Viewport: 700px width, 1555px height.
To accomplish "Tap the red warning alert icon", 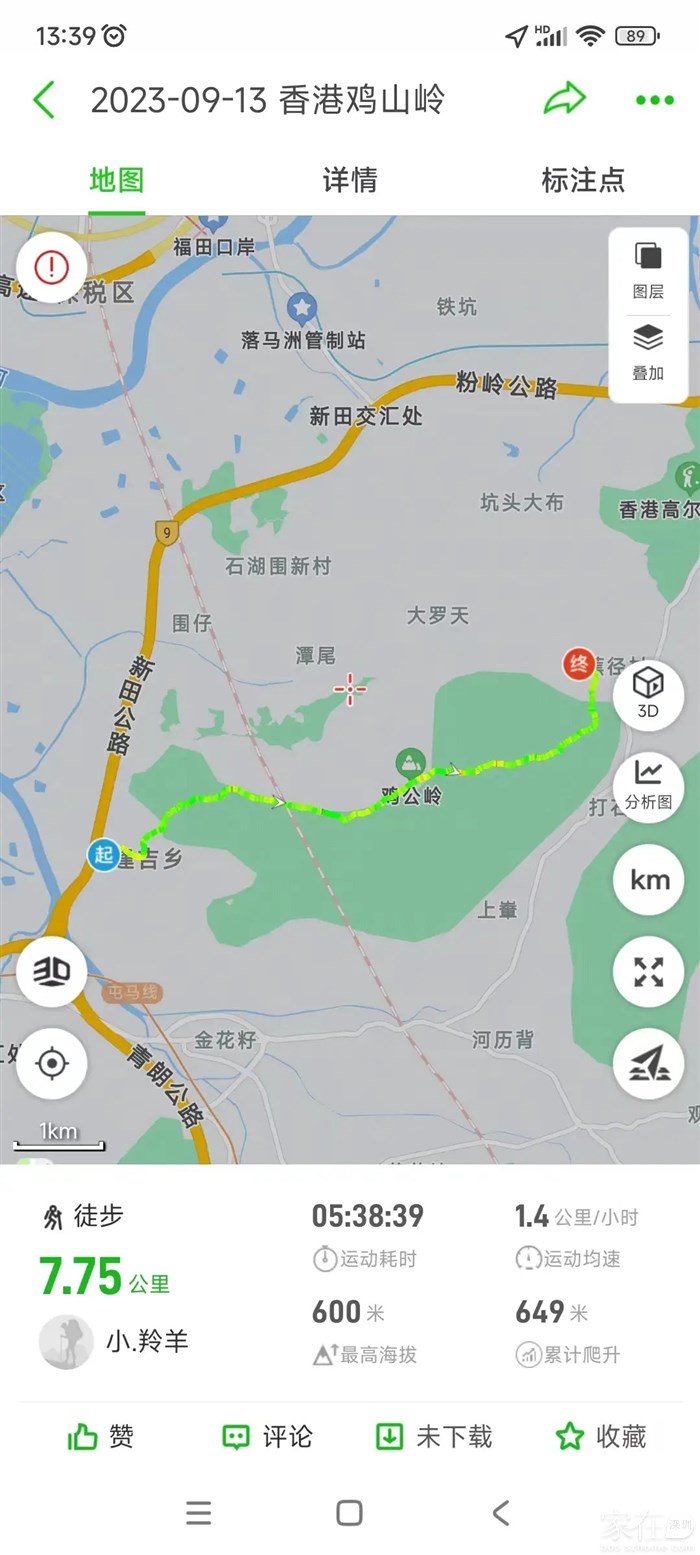I will click(x=52, y=266).
